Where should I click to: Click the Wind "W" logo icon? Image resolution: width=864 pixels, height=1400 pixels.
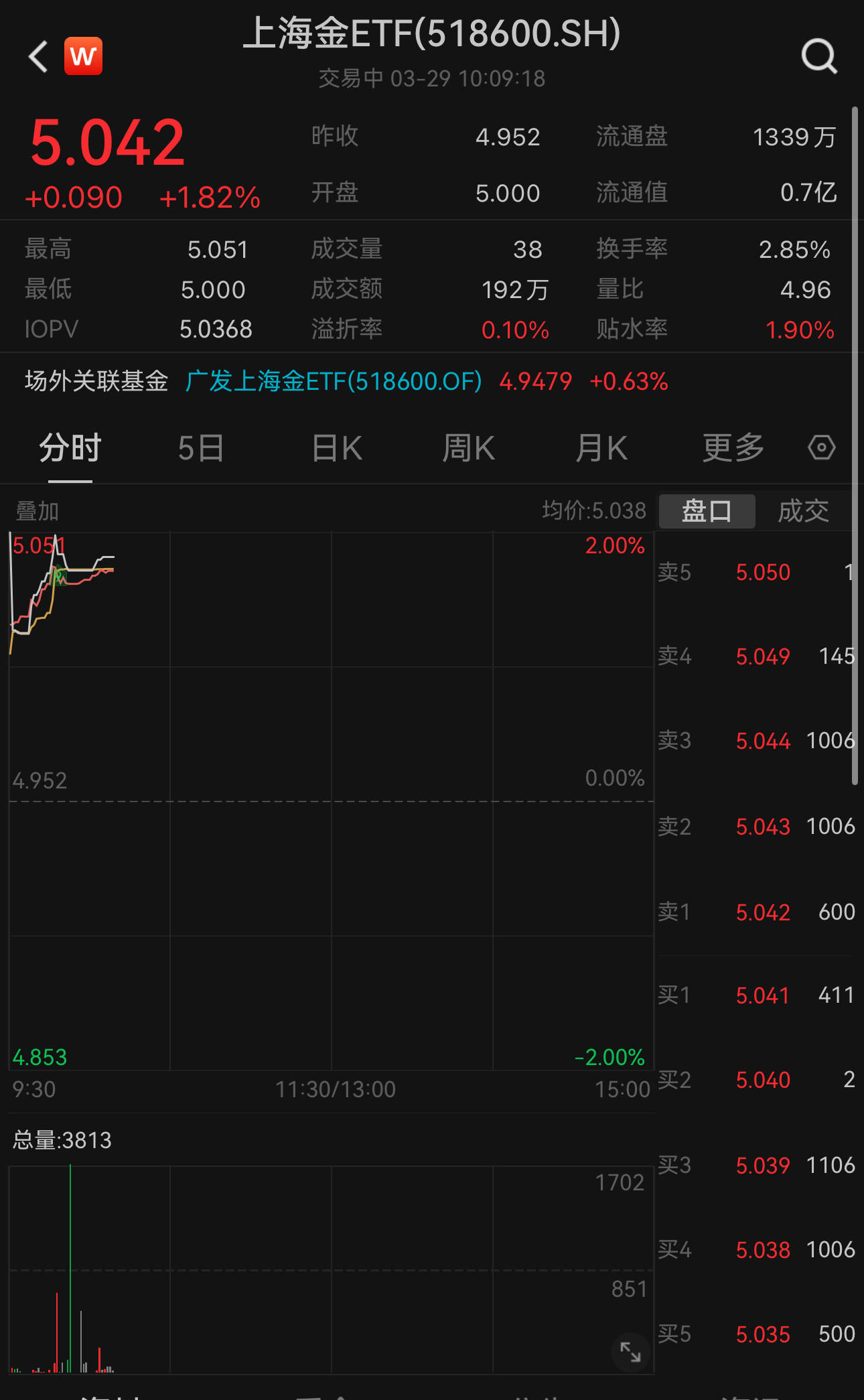(83, 56)
